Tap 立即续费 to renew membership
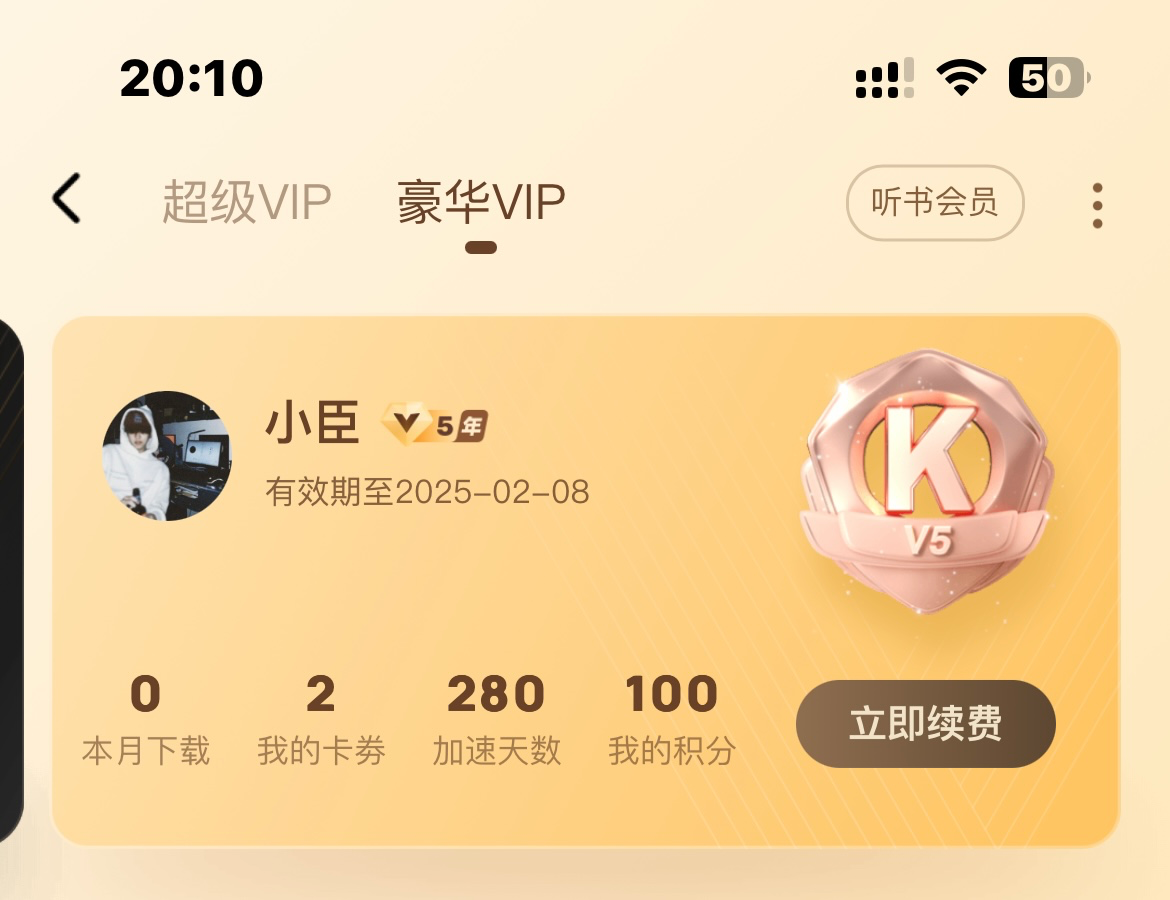 tap(925, 724)
